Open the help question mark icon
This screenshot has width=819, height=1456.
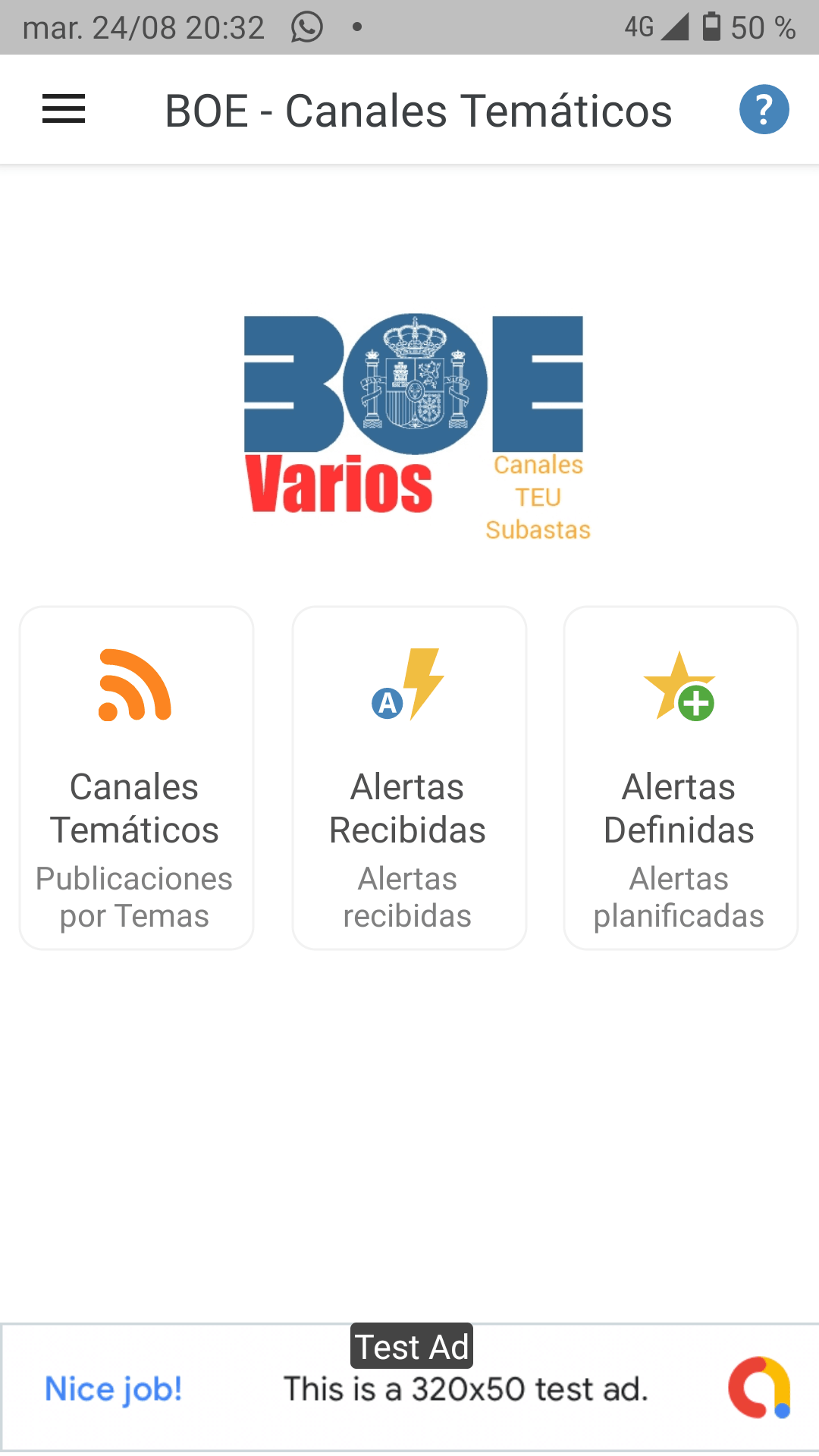click(764, 109)
